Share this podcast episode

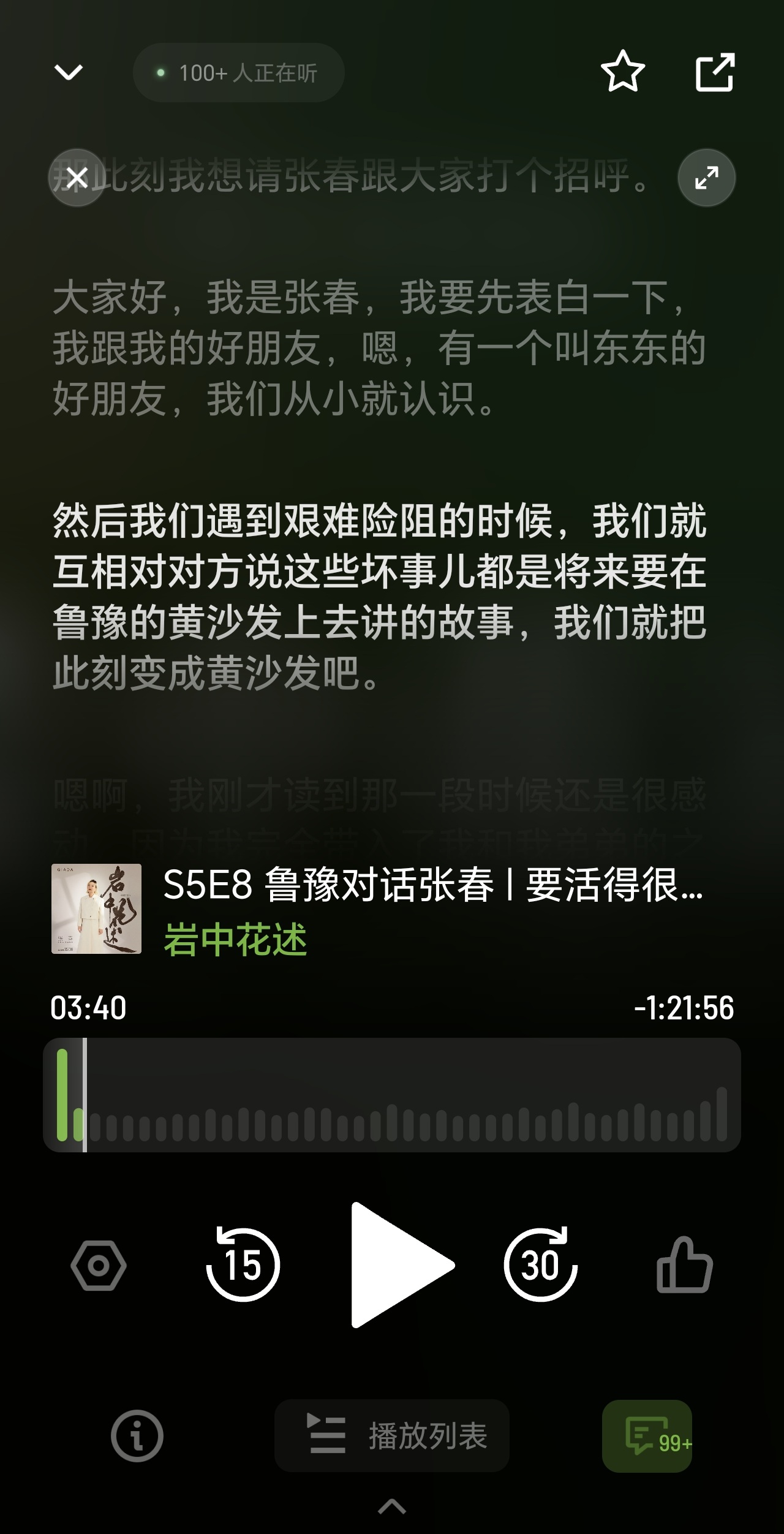click(x=714, y=72)
